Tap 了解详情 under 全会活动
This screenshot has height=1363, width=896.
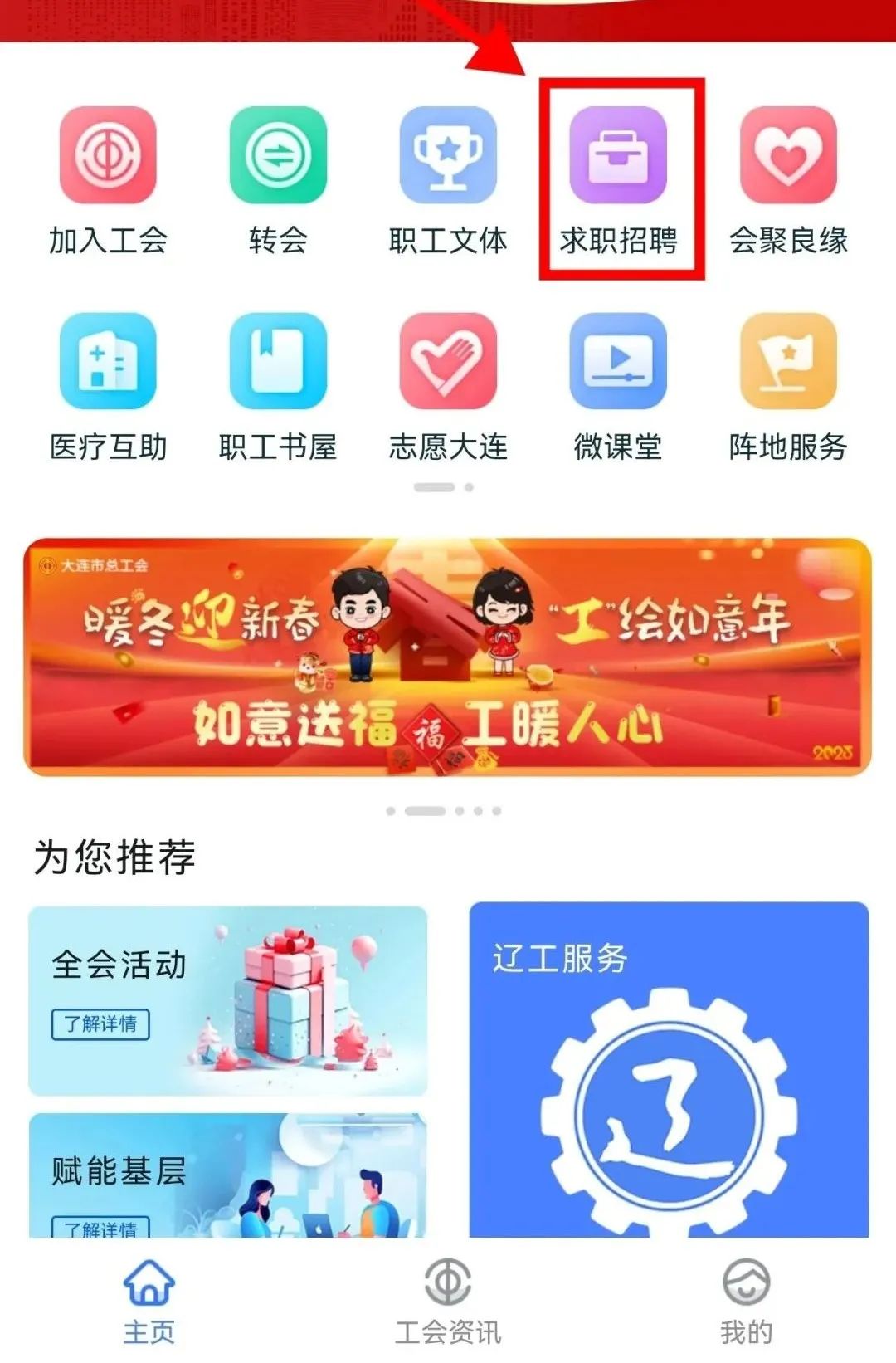coord(100,1024)
